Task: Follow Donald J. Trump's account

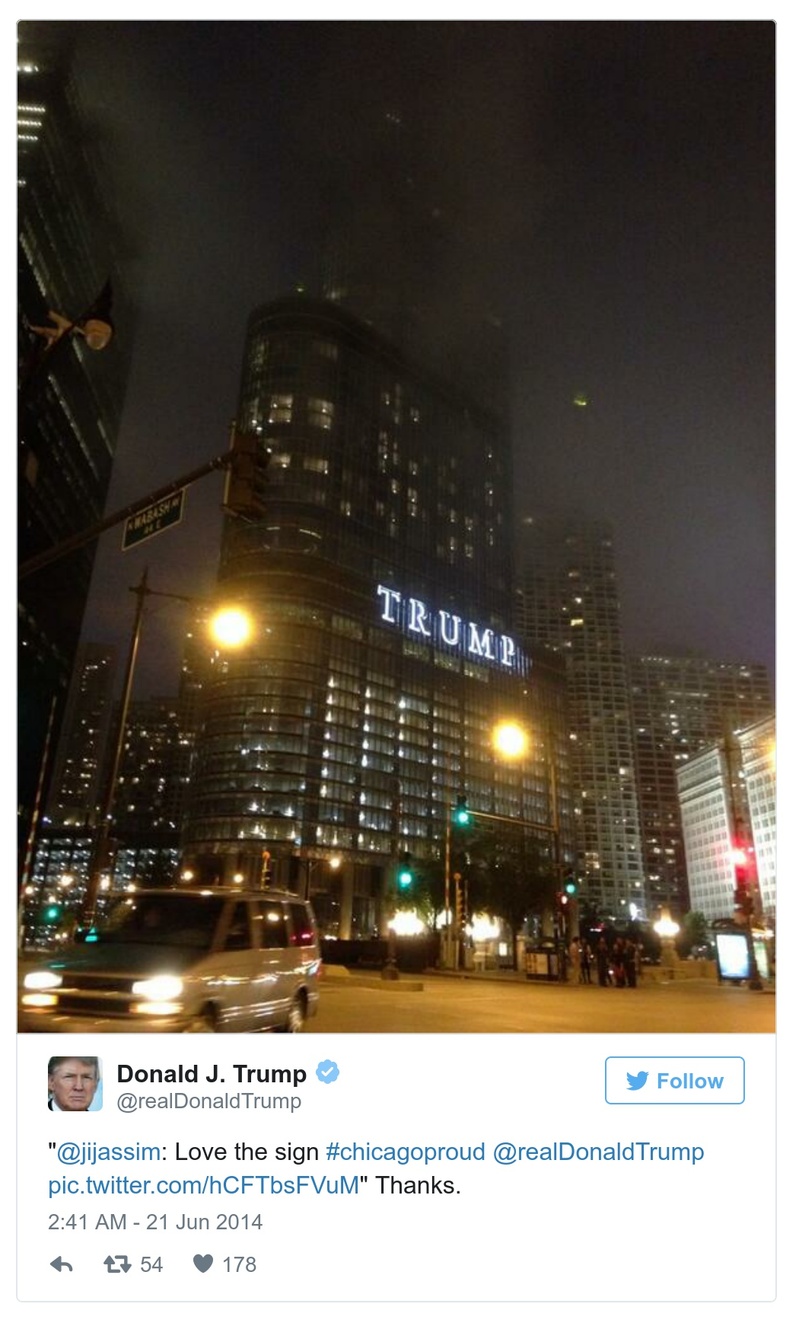Action: click(x=674, y=1080)
